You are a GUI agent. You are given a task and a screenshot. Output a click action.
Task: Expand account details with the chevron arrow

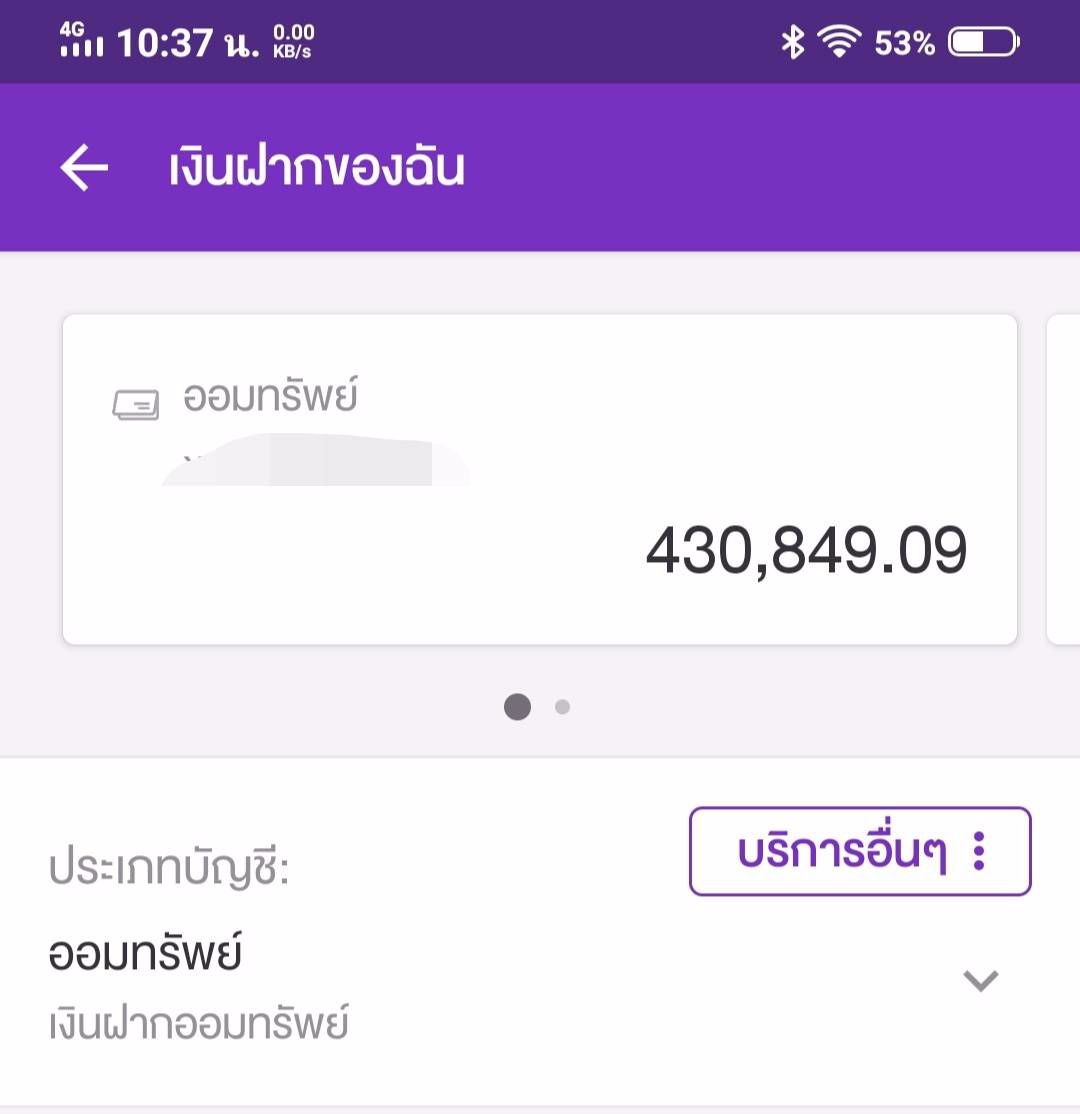(x=981, y=983)
